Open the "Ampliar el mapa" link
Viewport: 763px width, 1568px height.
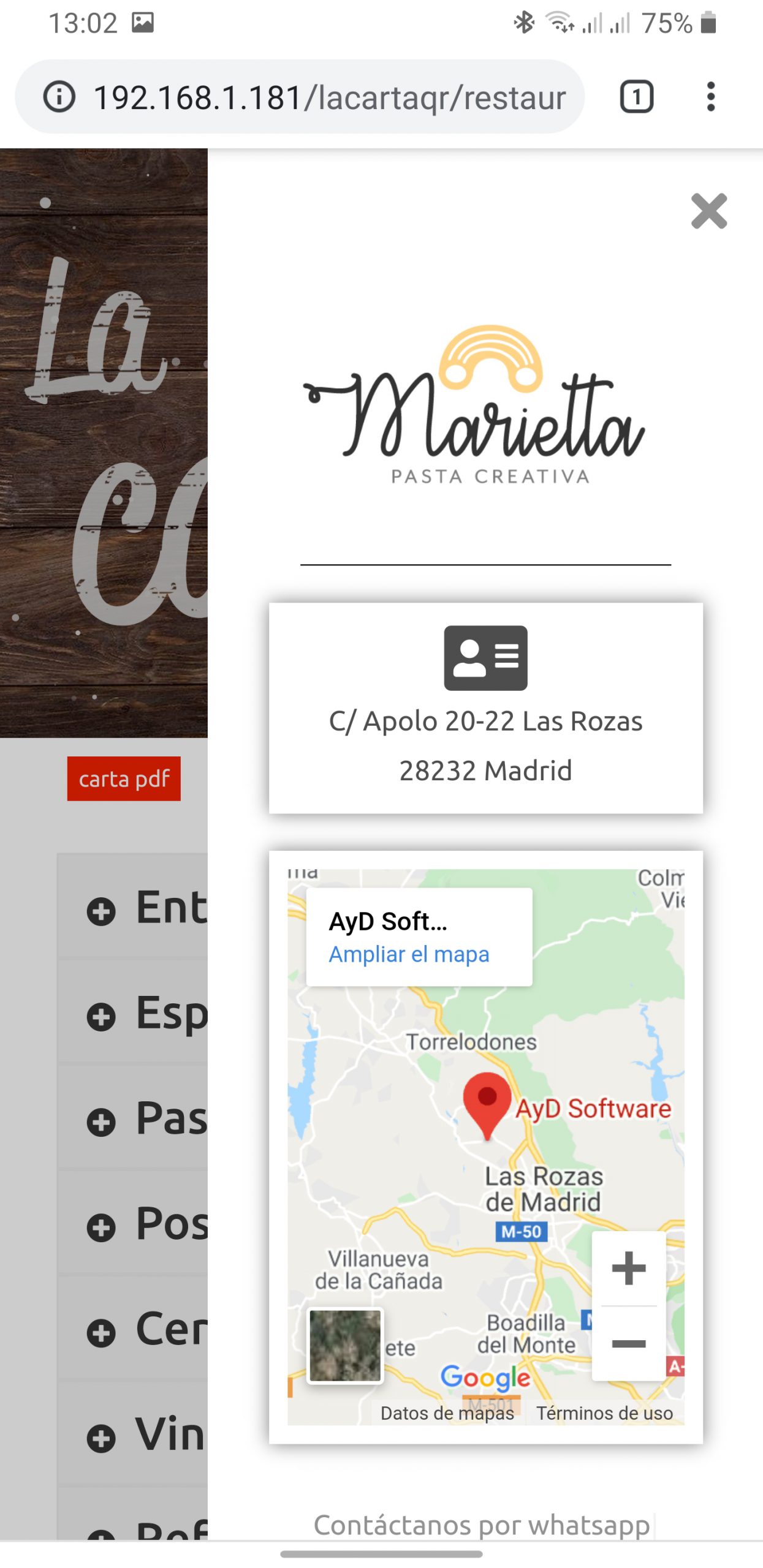click(409, 954)
